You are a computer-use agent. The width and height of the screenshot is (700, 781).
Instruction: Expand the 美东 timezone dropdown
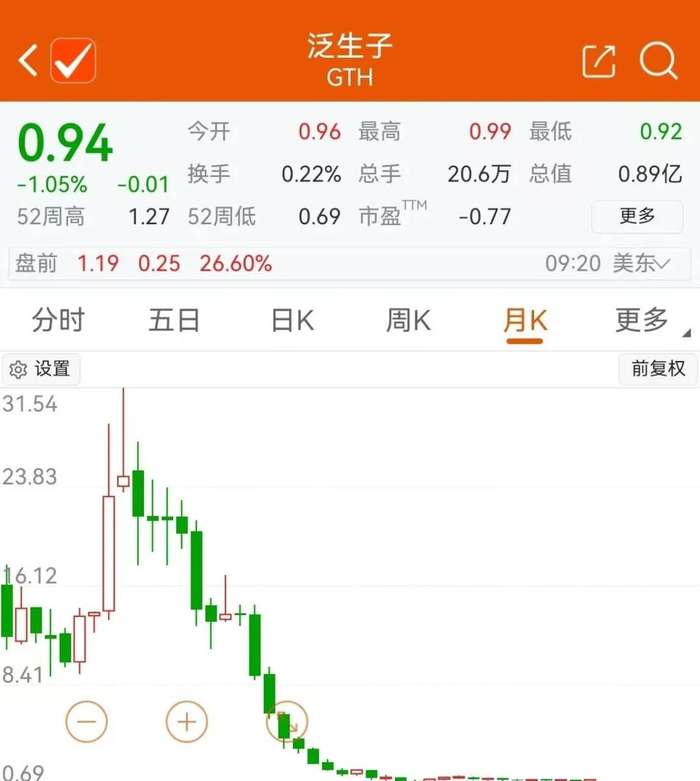[x=641, y=264]
